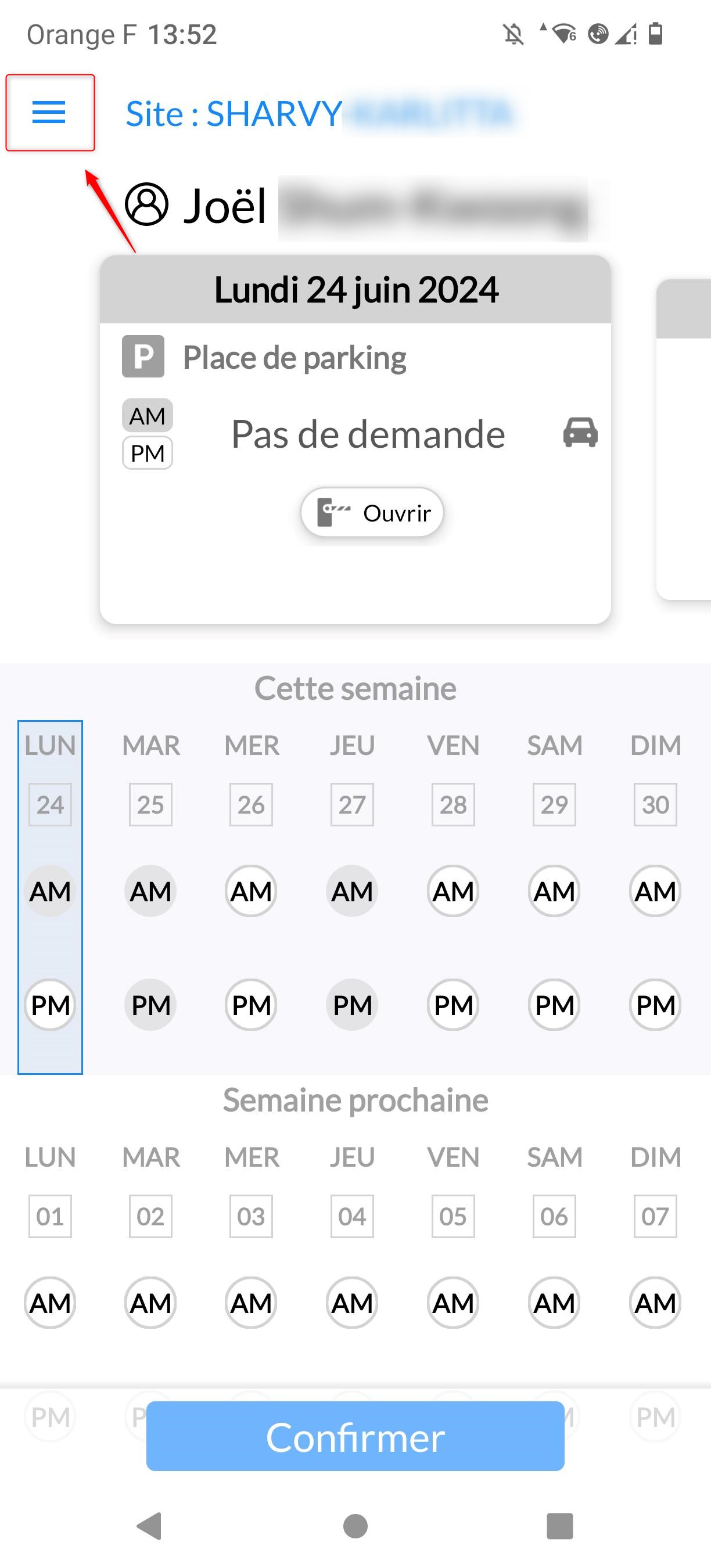Go back using system back button
The image size is (711, 1568).
(150, 1526)
